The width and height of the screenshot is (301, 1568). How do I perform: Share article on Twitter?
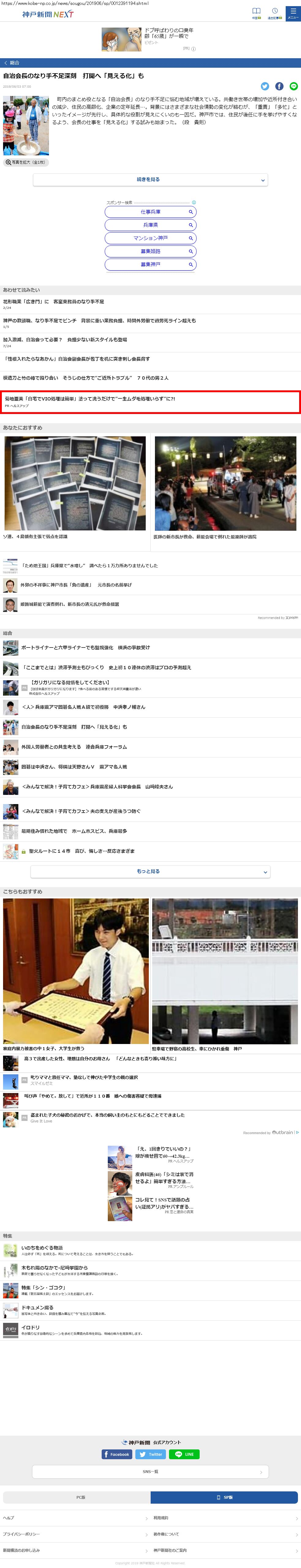click(x=265, y=86)
